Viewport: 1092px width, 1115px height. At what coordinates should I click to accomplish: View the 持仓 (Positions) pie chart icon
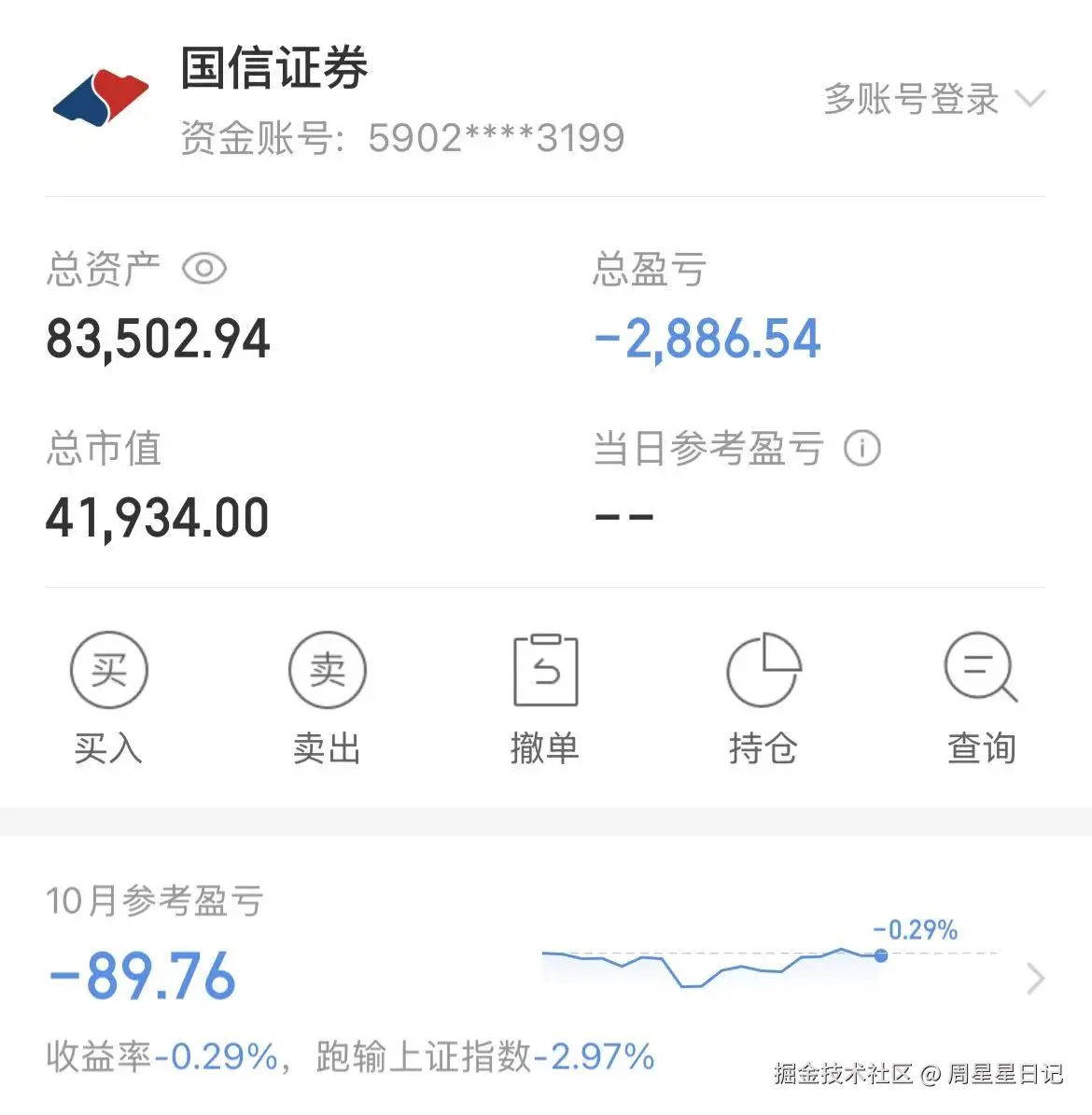763,668
